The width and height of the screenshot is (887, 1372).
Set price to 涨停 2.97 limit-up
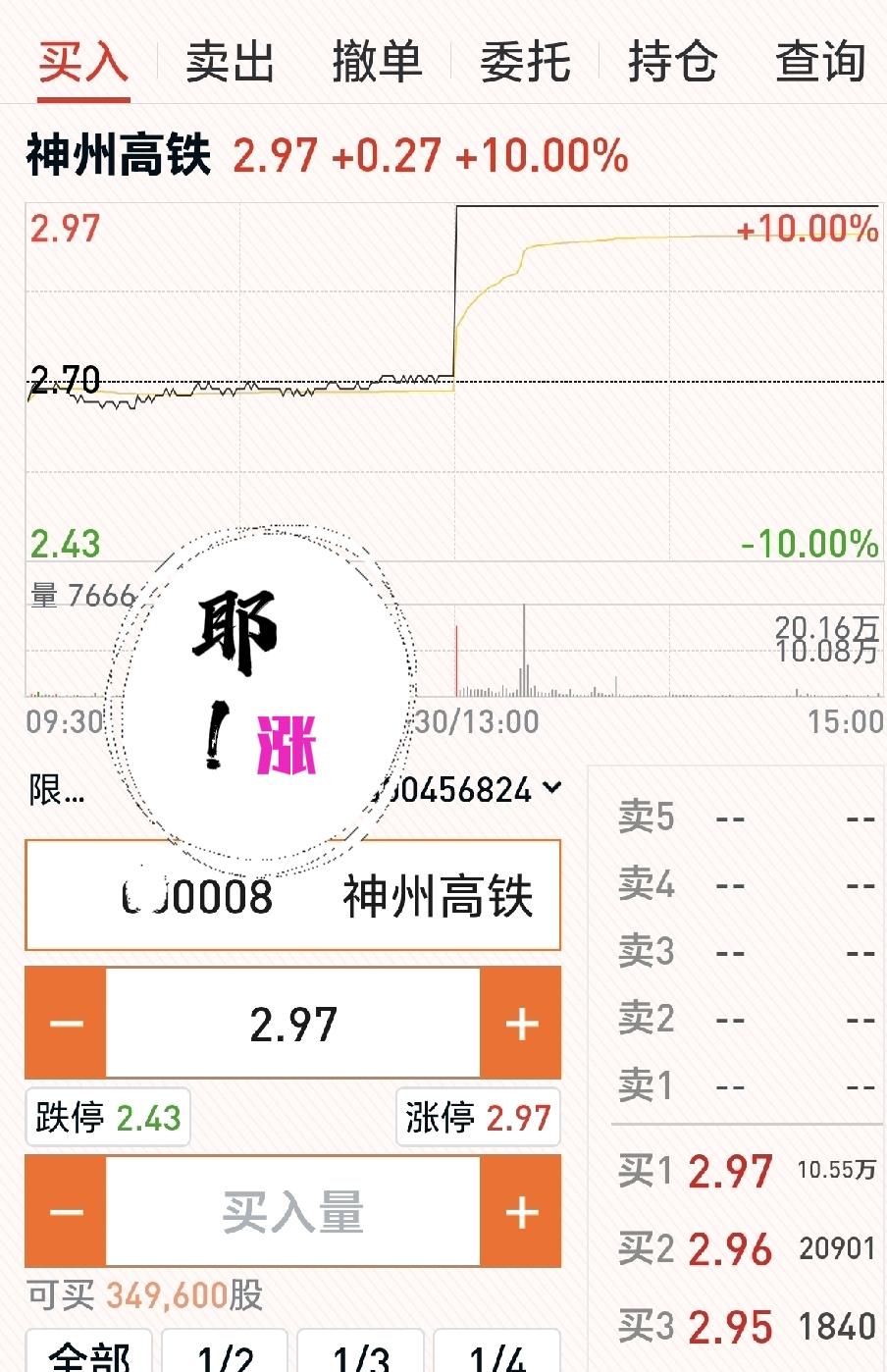[478, 1118]
